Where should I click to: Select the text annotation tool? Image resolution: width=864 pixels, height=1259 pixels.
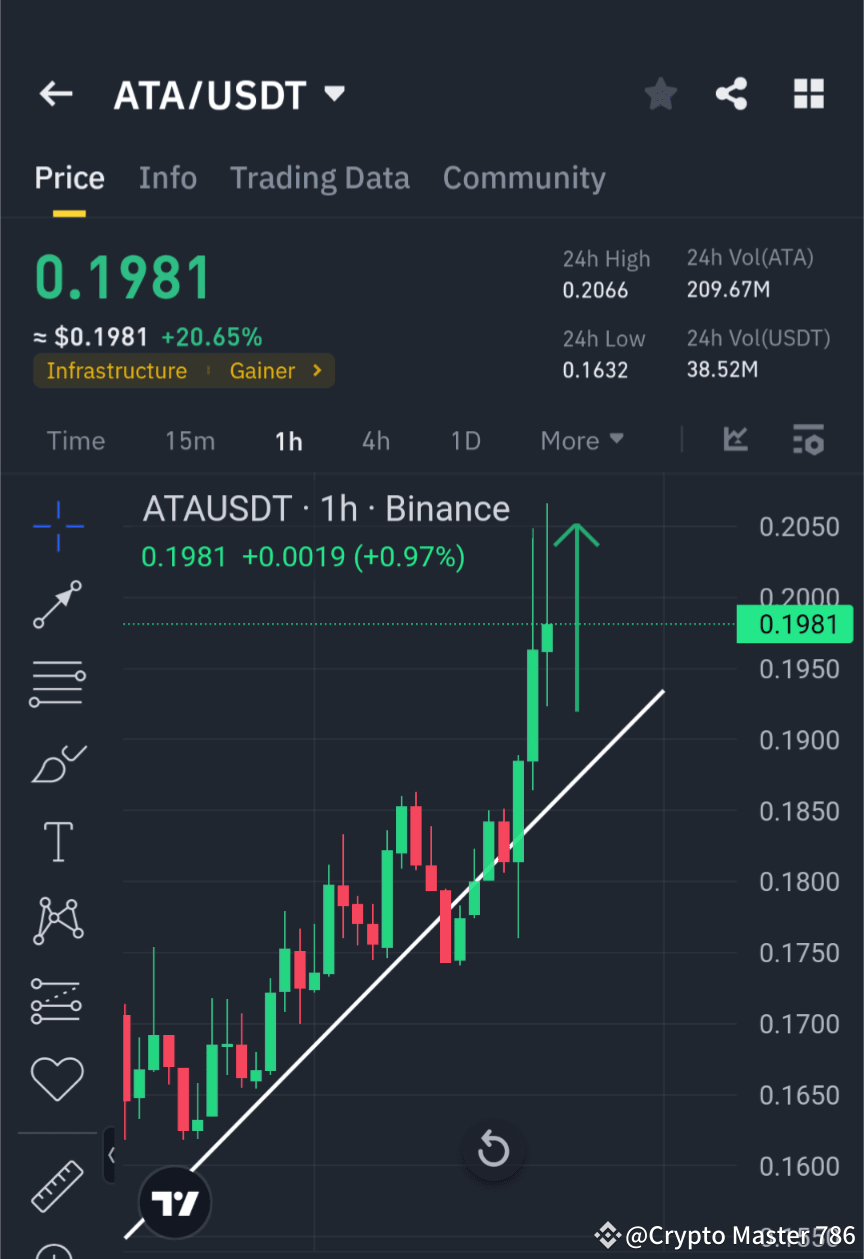click(x=57, y=841)
